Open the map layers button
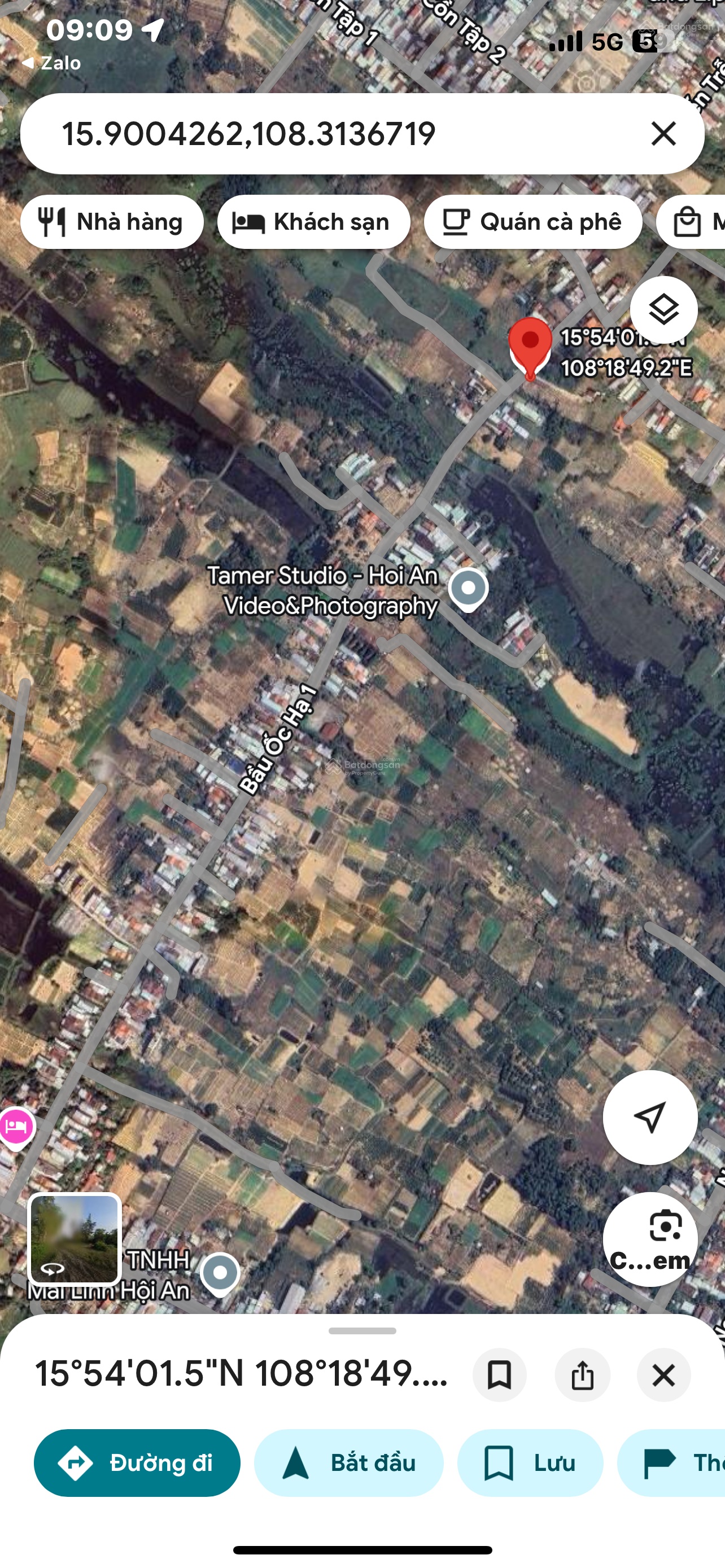 pyautogui.click(x=663, y=310)
